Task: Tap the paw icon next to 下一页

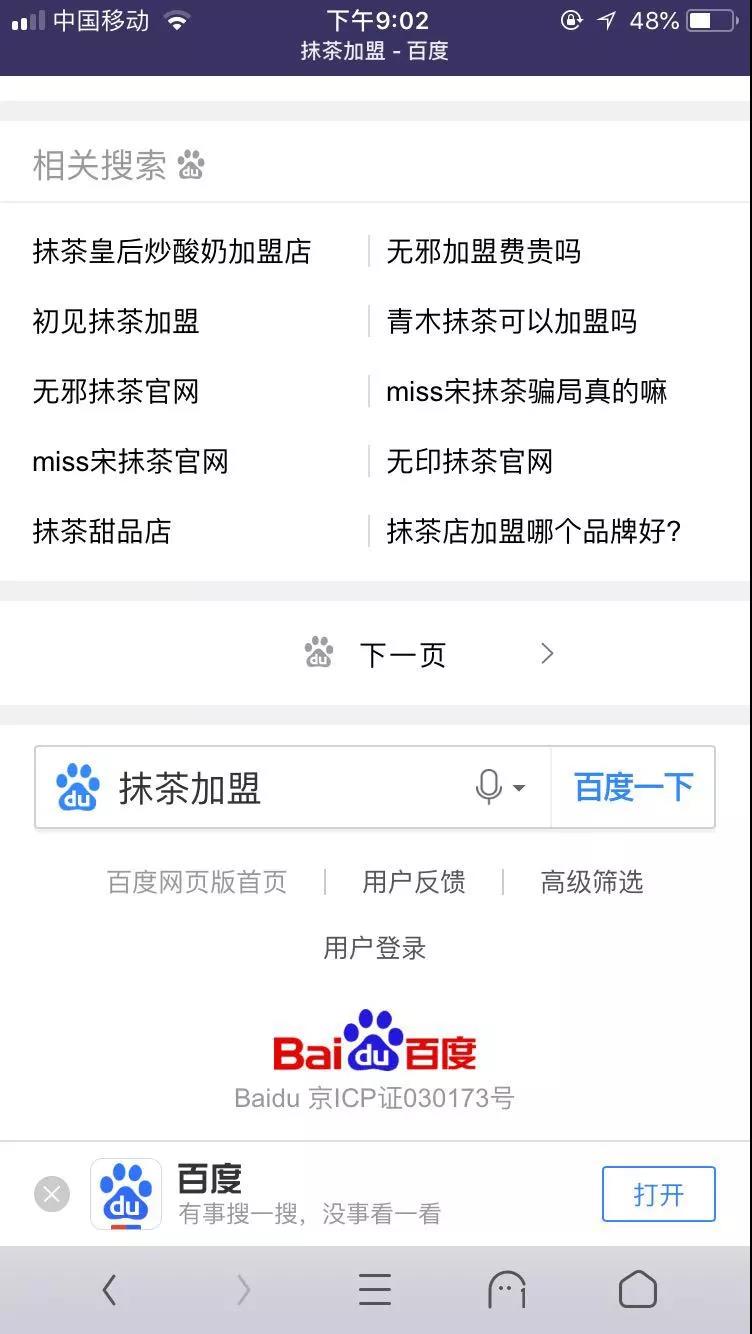Action: click(x=318, y=653)
